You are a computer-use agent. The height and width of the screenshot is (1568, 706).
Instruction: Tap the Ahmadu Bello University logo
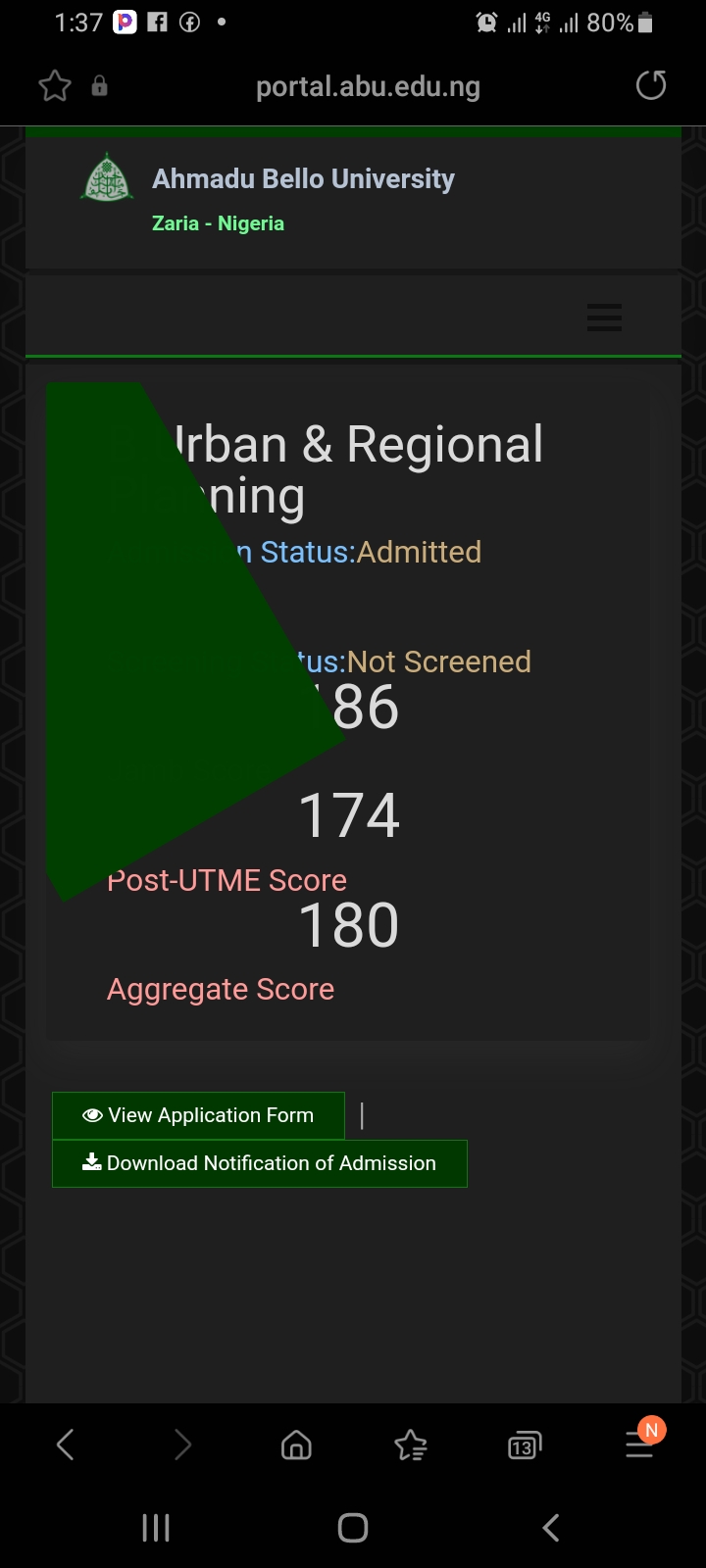107,178
